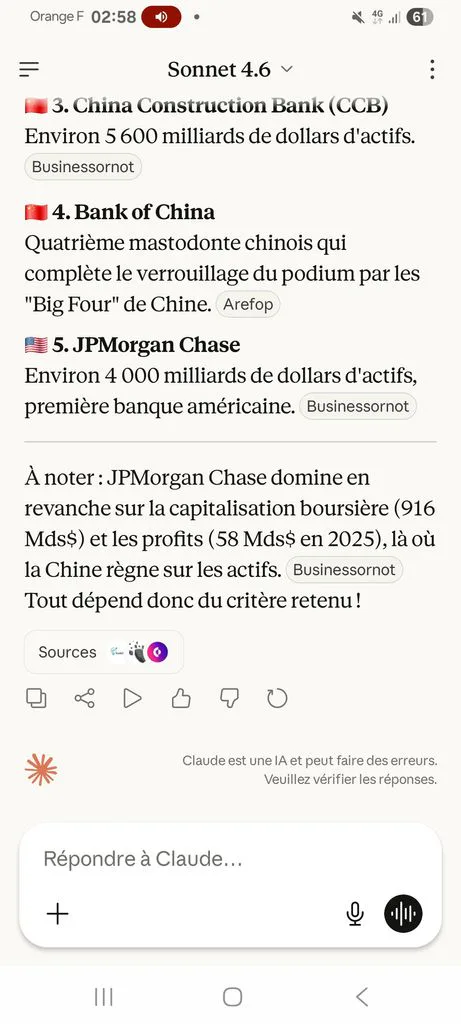Tap the plus attachment button
Viewport: 461px width, 1024px height.
[57, 914]
